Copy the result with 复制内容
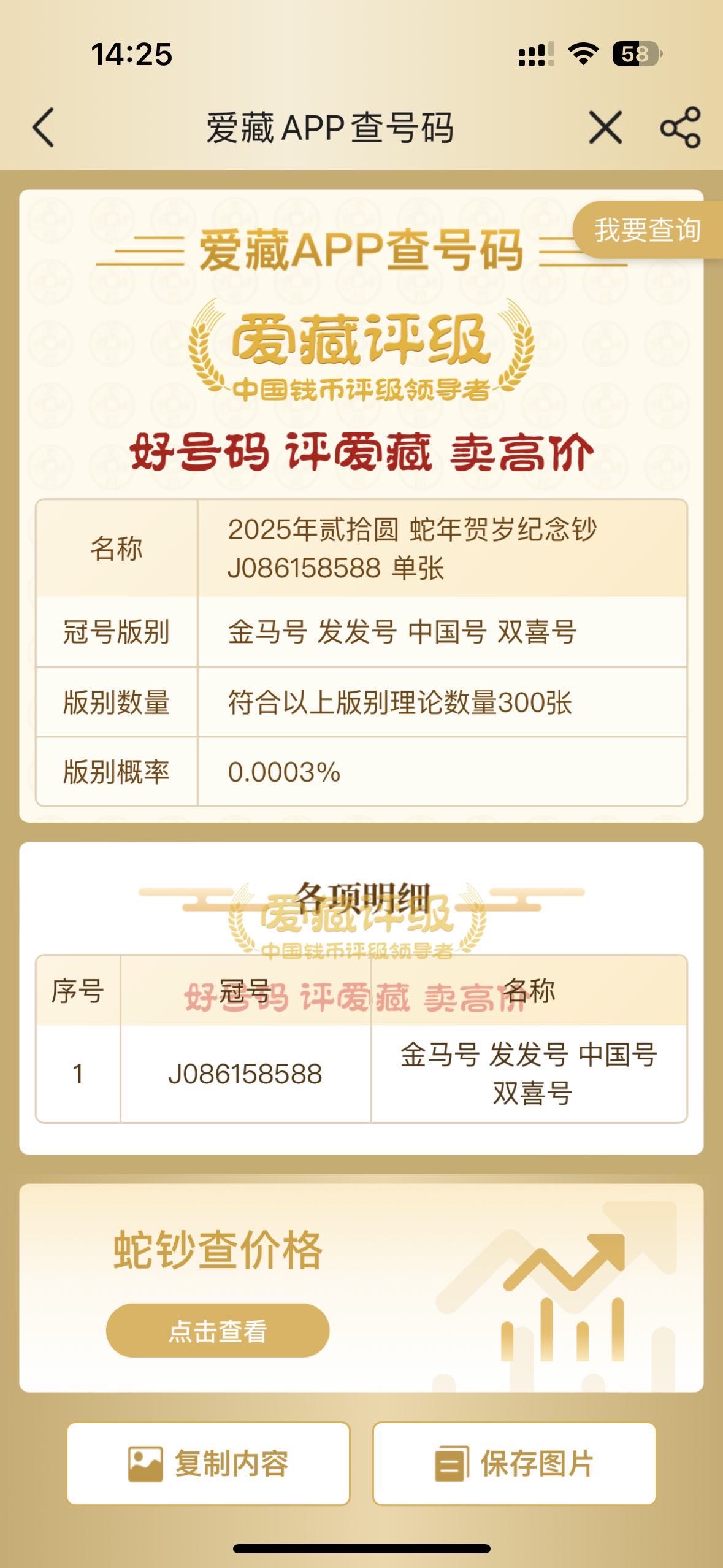Viewport: 723px width, 1568px height. [208, 1463]
